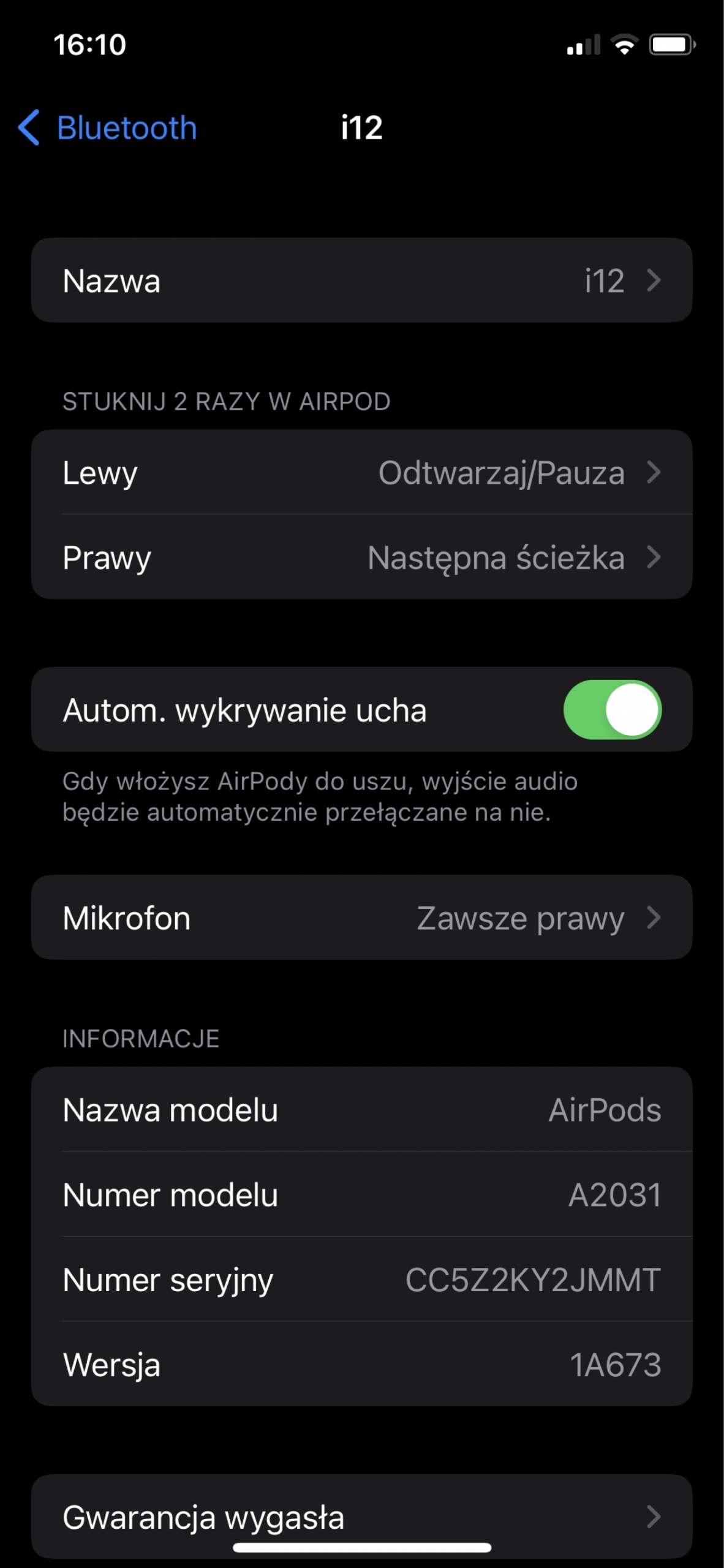Open Gwarancja wygasła details
Image resolution: width=724 pixels, height=1568 pixels.
tap(361, 1517)
